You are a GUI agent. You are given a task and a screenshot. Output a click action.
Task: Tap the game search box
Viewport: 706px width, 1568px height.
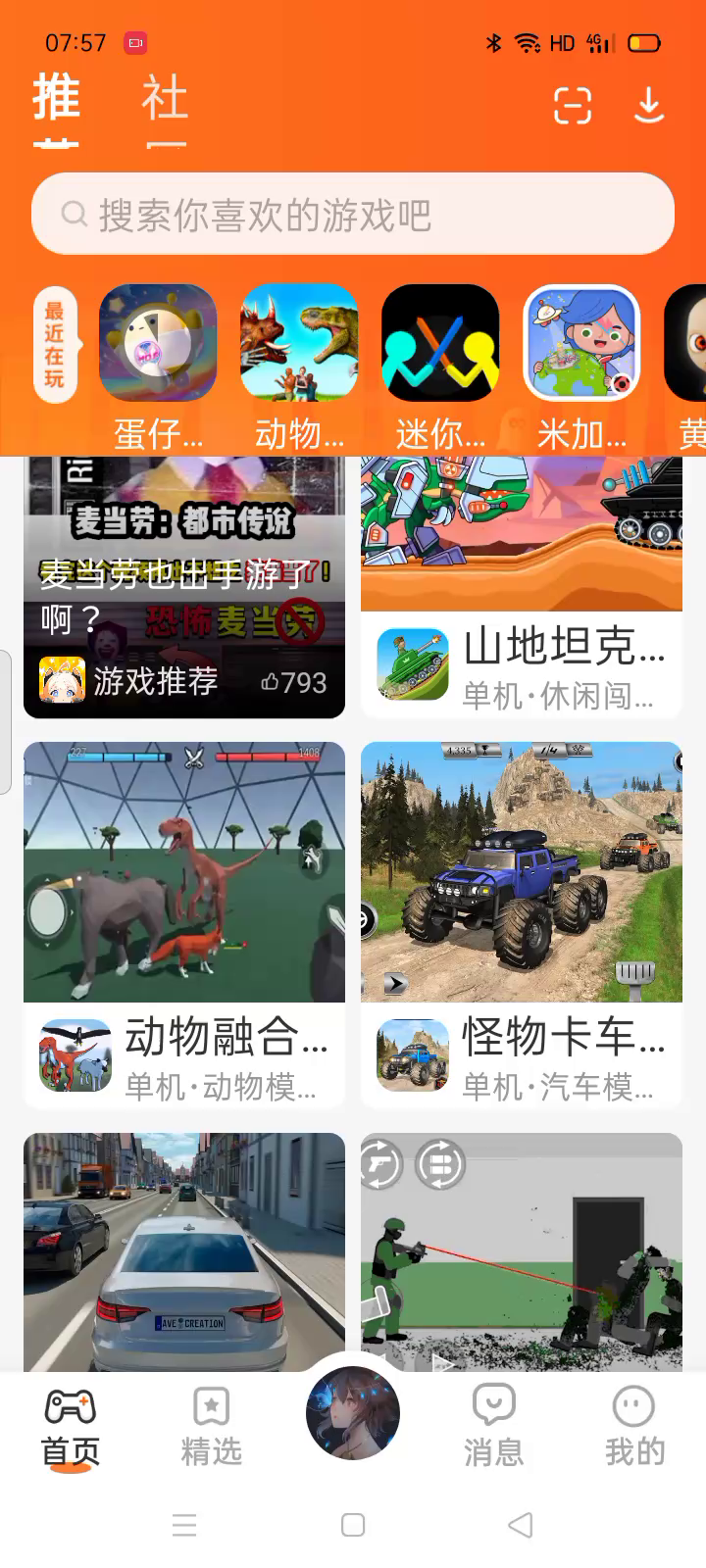(353, 214)
